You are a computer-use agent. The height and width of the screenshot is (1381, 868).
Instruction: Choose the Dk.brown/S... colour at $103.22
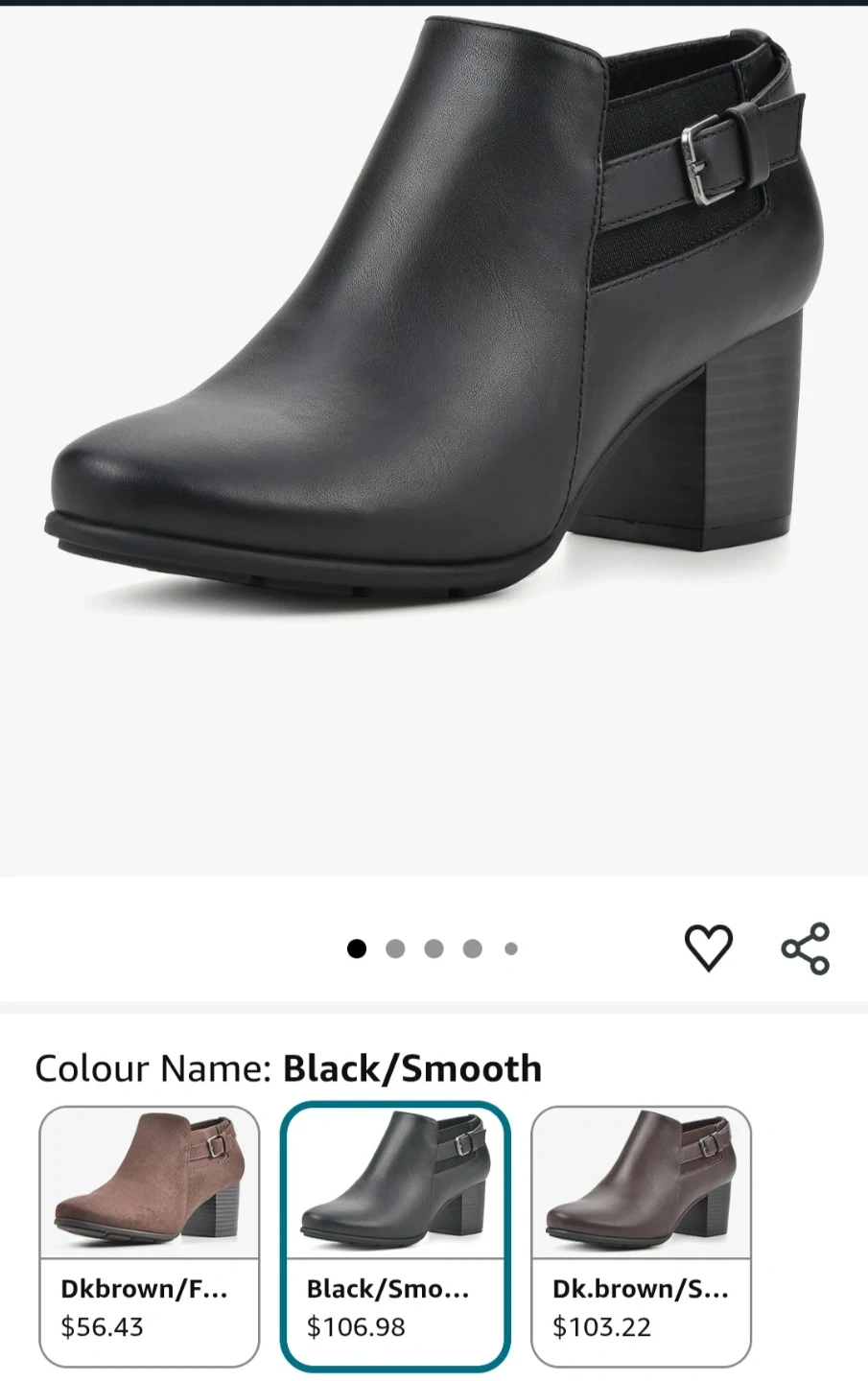(641, 1236)
